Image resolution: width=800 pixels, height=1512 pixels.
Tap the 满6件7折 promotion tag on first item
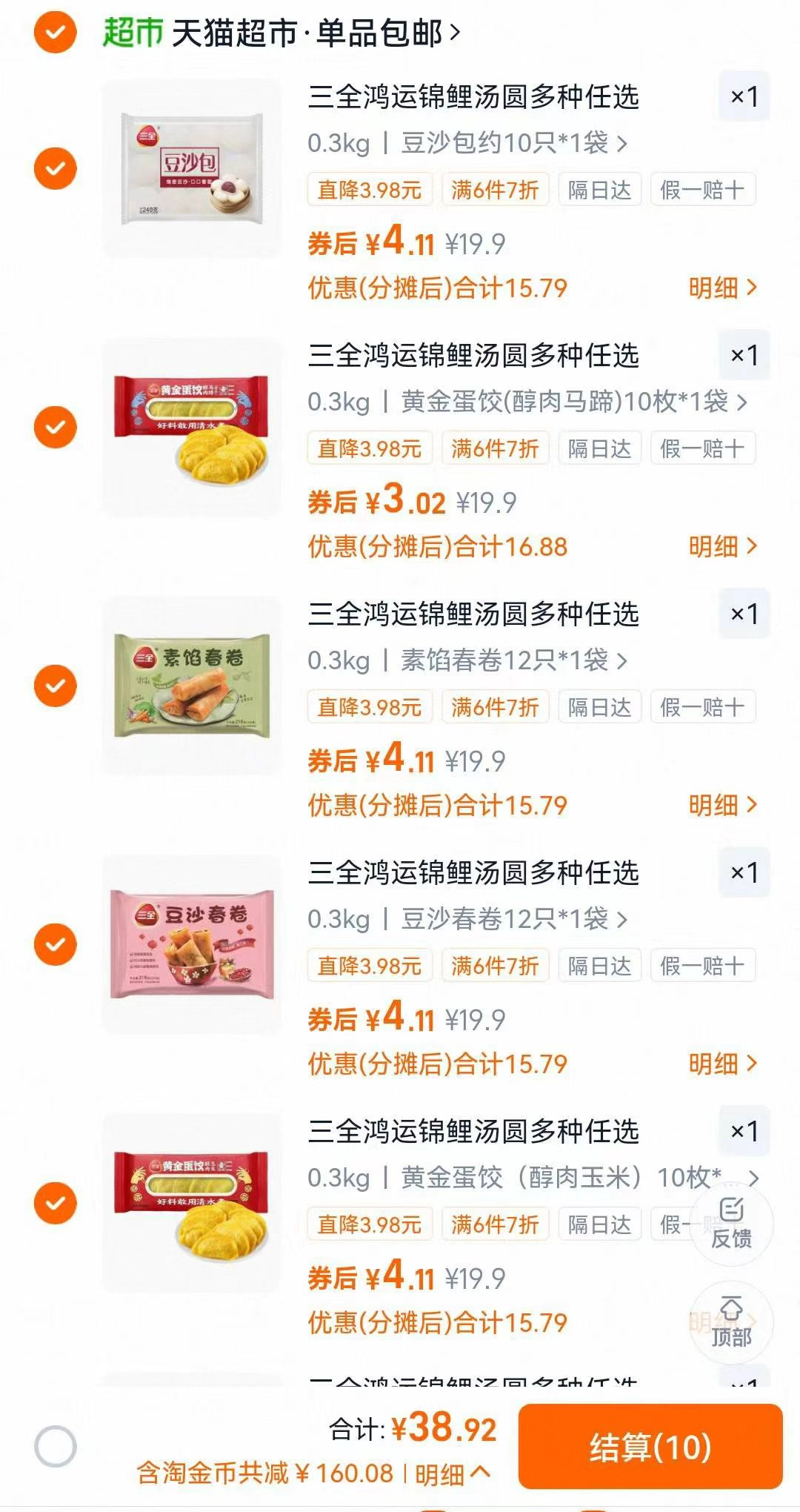(x=494, y=189)
